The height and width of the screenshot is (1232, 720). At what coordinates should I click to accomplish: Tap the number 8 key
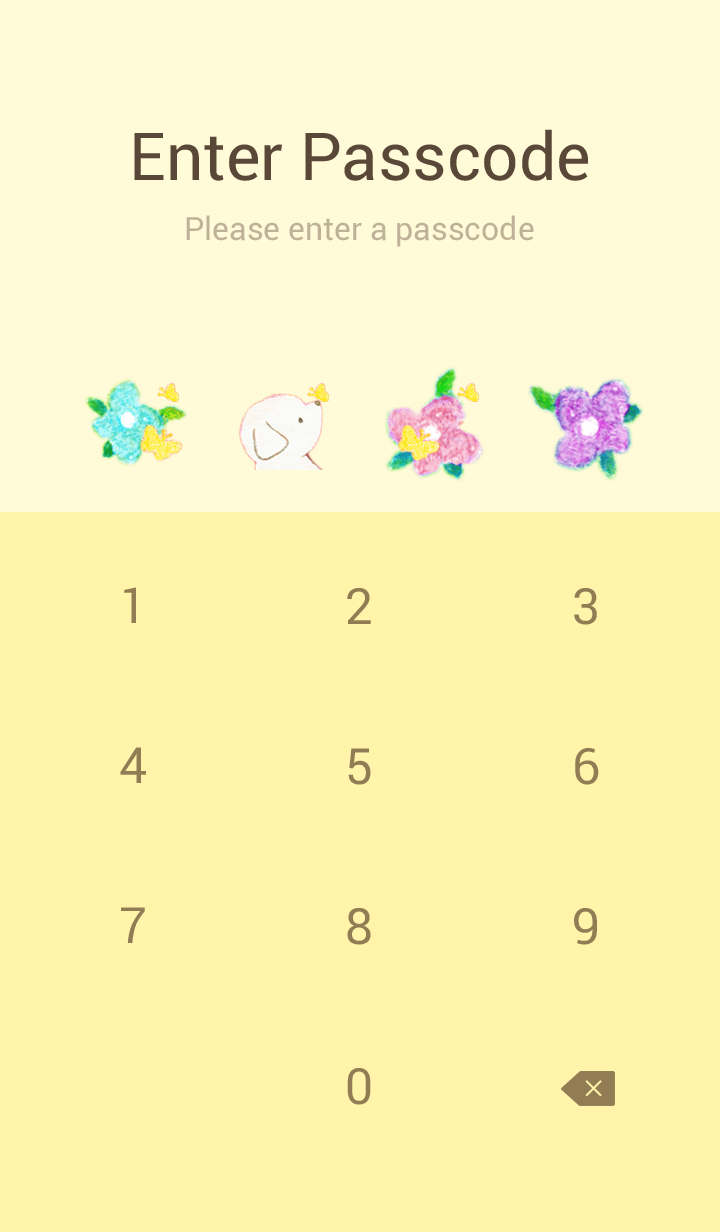[x=359, y=927]
